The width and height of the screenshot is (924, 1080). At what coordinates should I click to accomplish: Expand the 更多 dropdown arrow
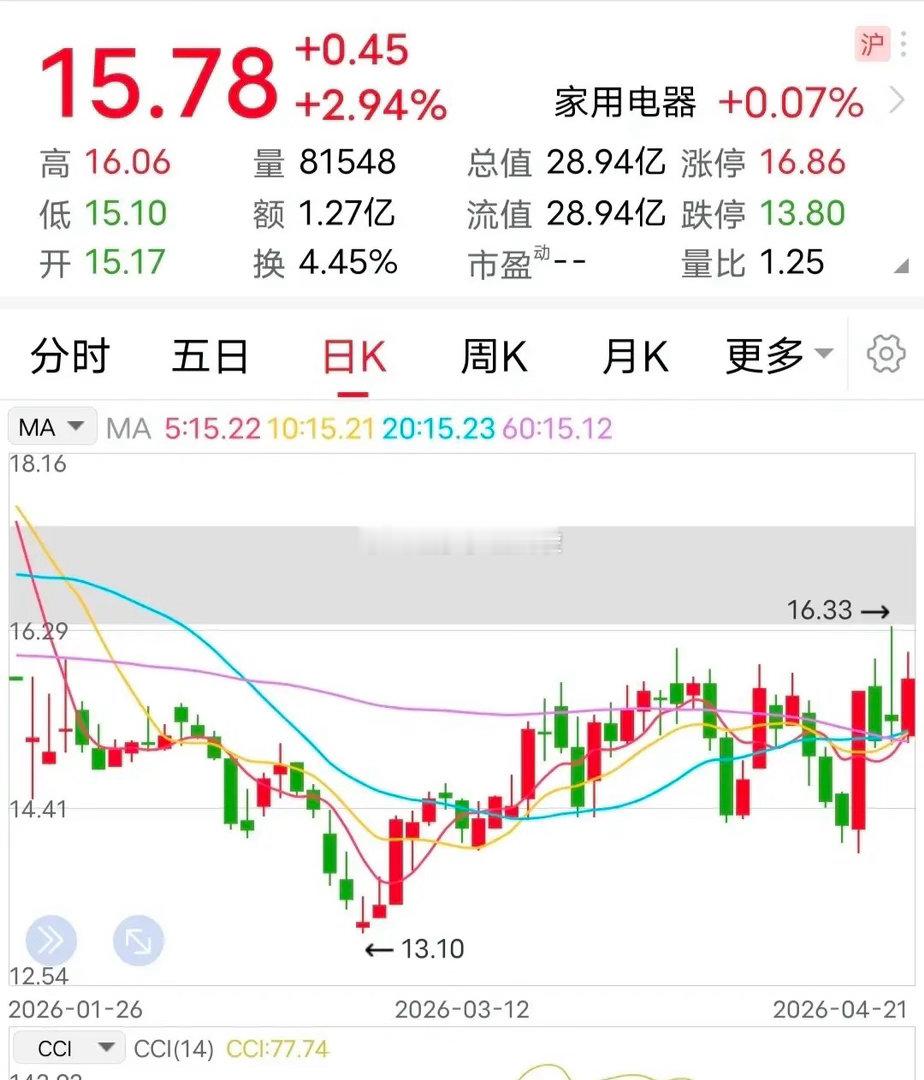point(823,355)
